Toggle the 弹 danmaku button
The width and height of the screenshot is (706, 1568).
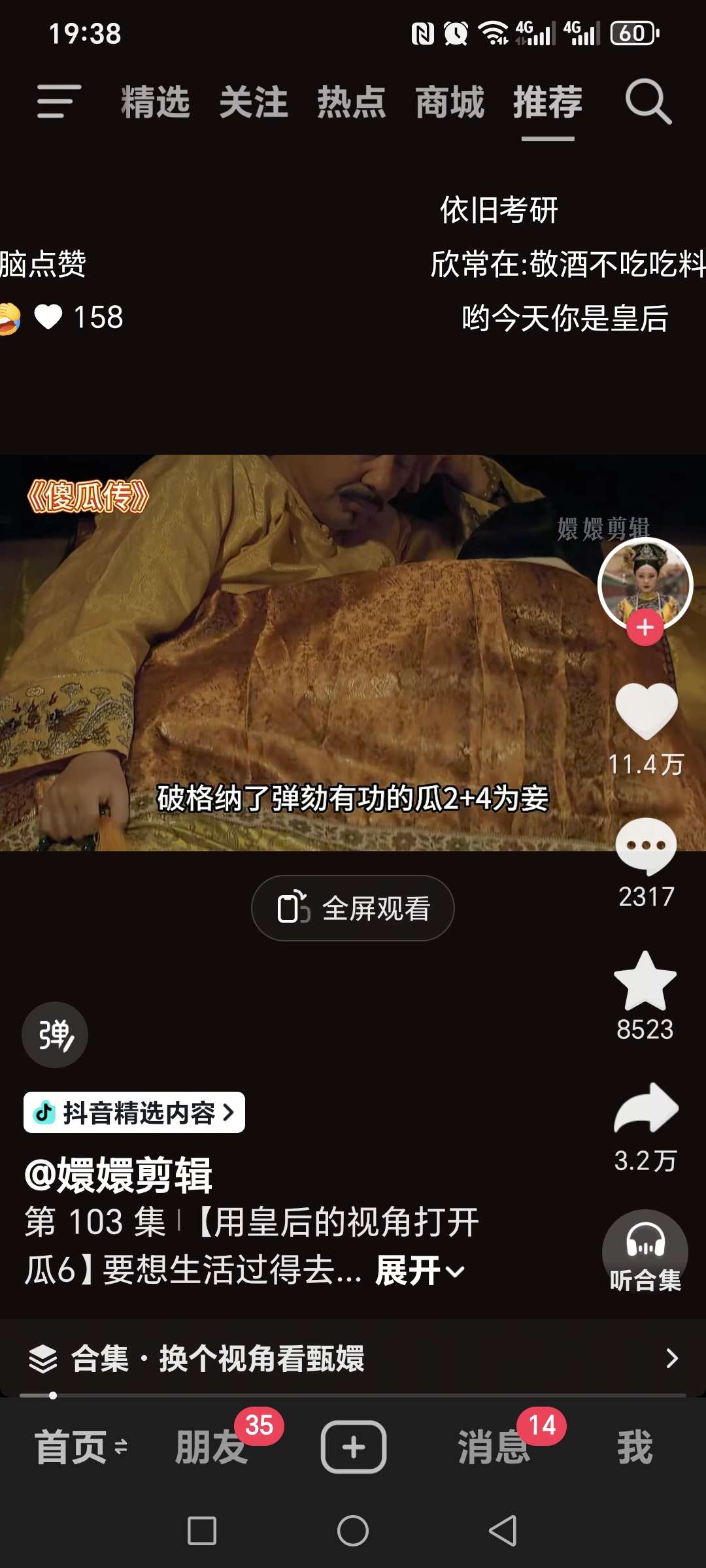click(55, 1035)
